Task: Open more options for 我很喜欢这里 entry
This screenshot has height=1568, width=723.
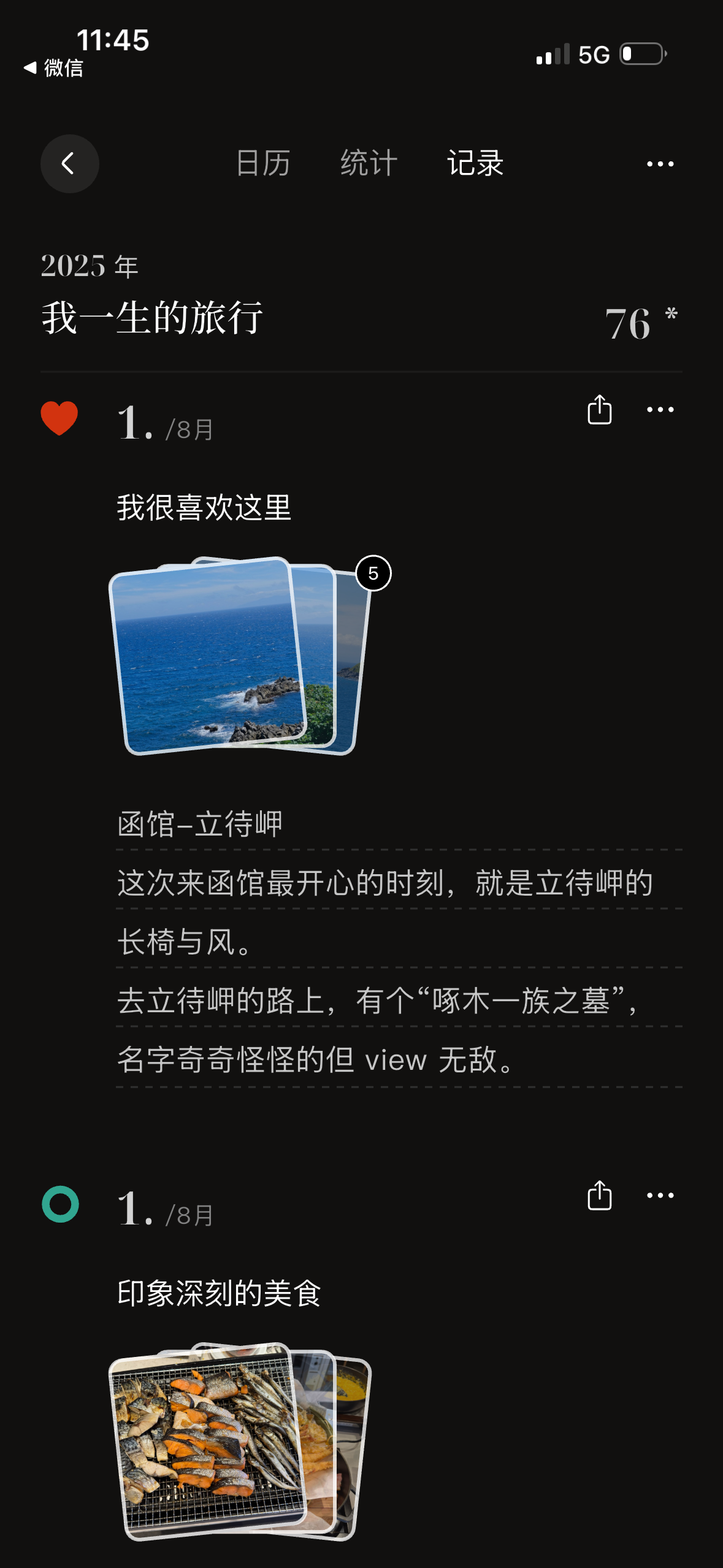Action: point(660,410)
